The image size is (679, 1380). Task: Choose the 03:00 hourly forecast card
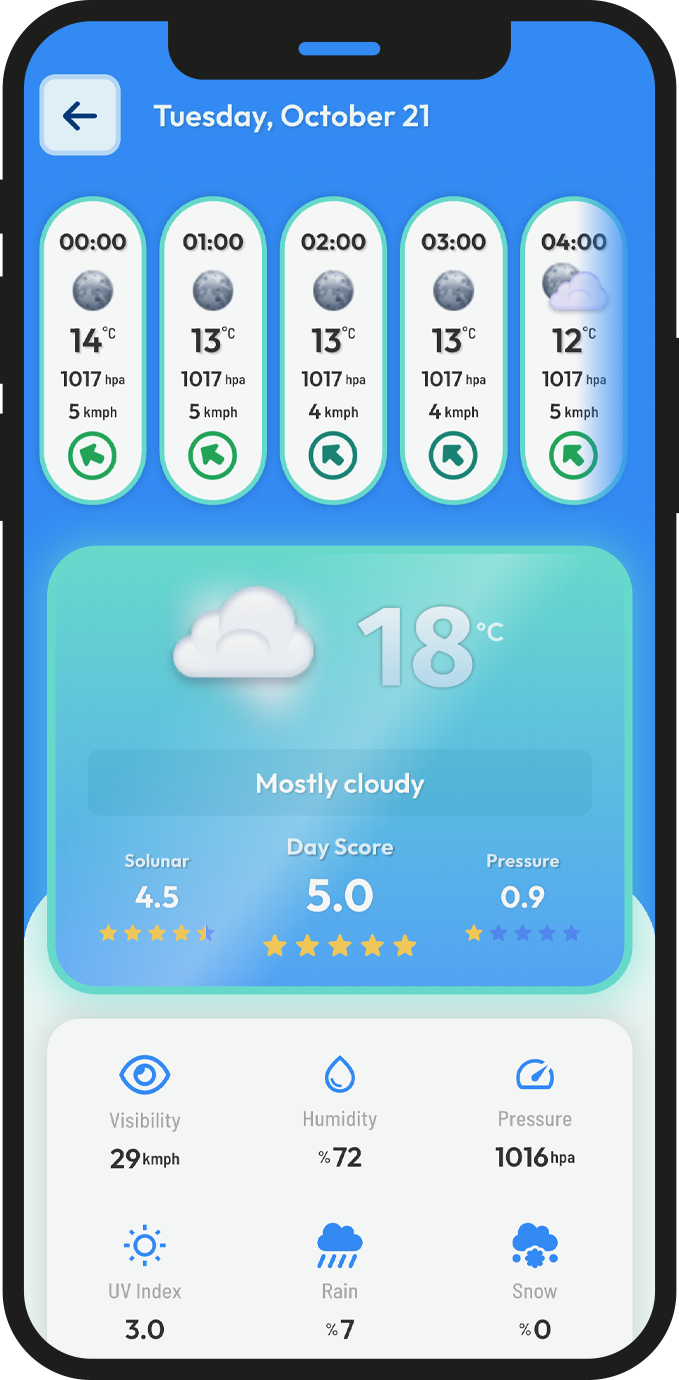coord(453,350)
